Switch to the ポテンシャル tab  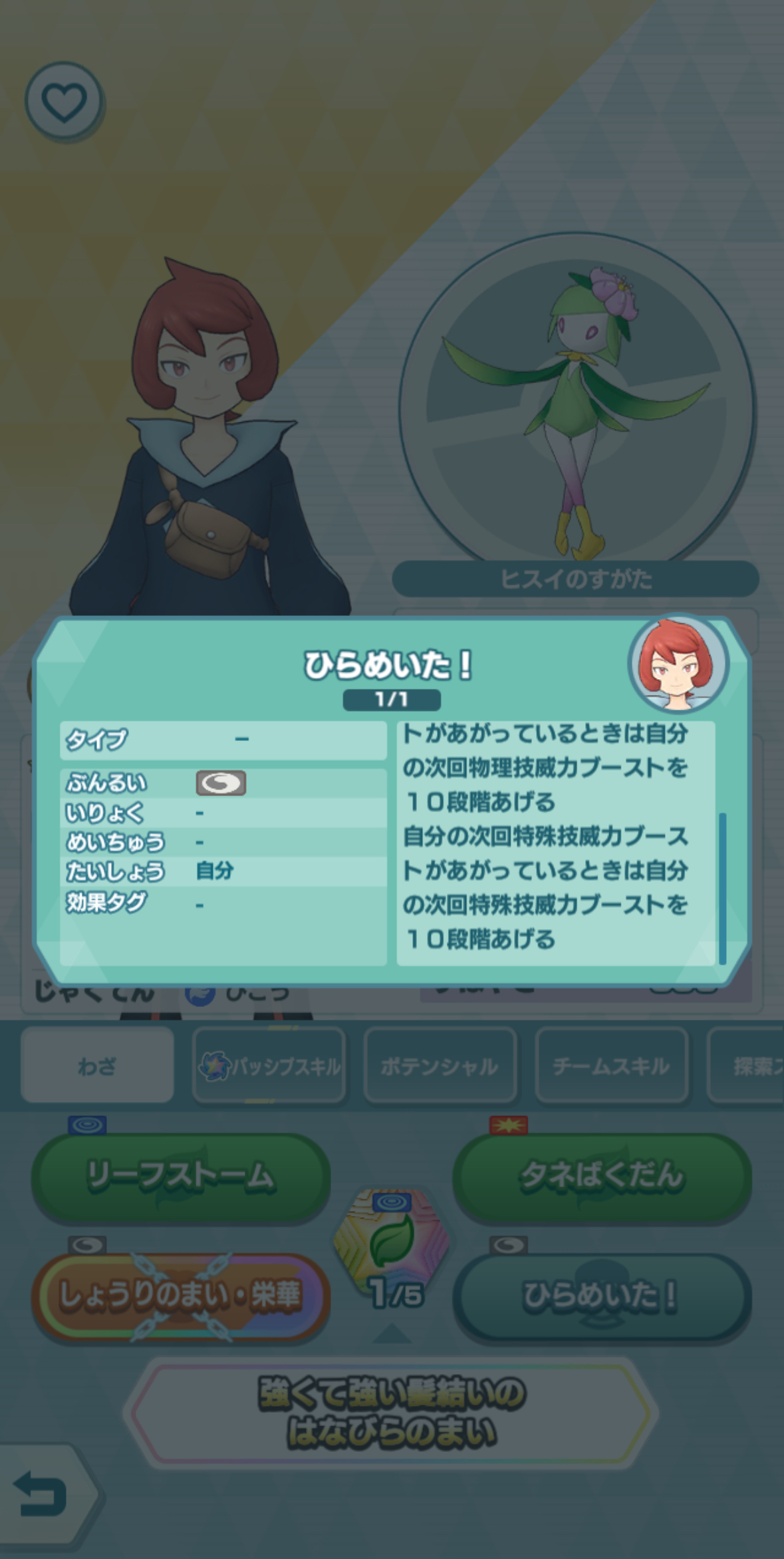pyautogui.click(x=440, y=1067)
